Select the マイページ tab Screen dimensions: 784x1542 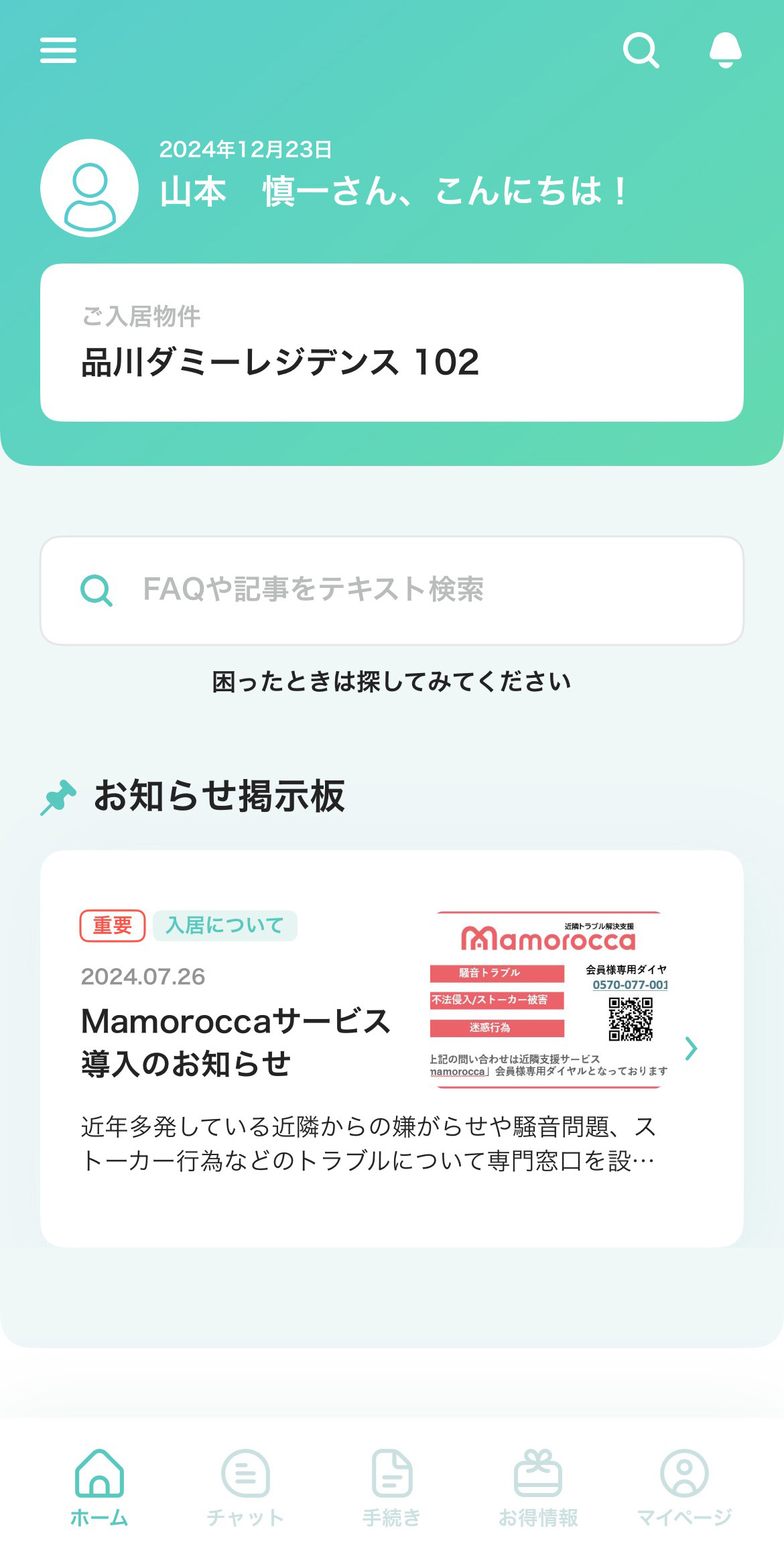click(x=684, y=1486)
